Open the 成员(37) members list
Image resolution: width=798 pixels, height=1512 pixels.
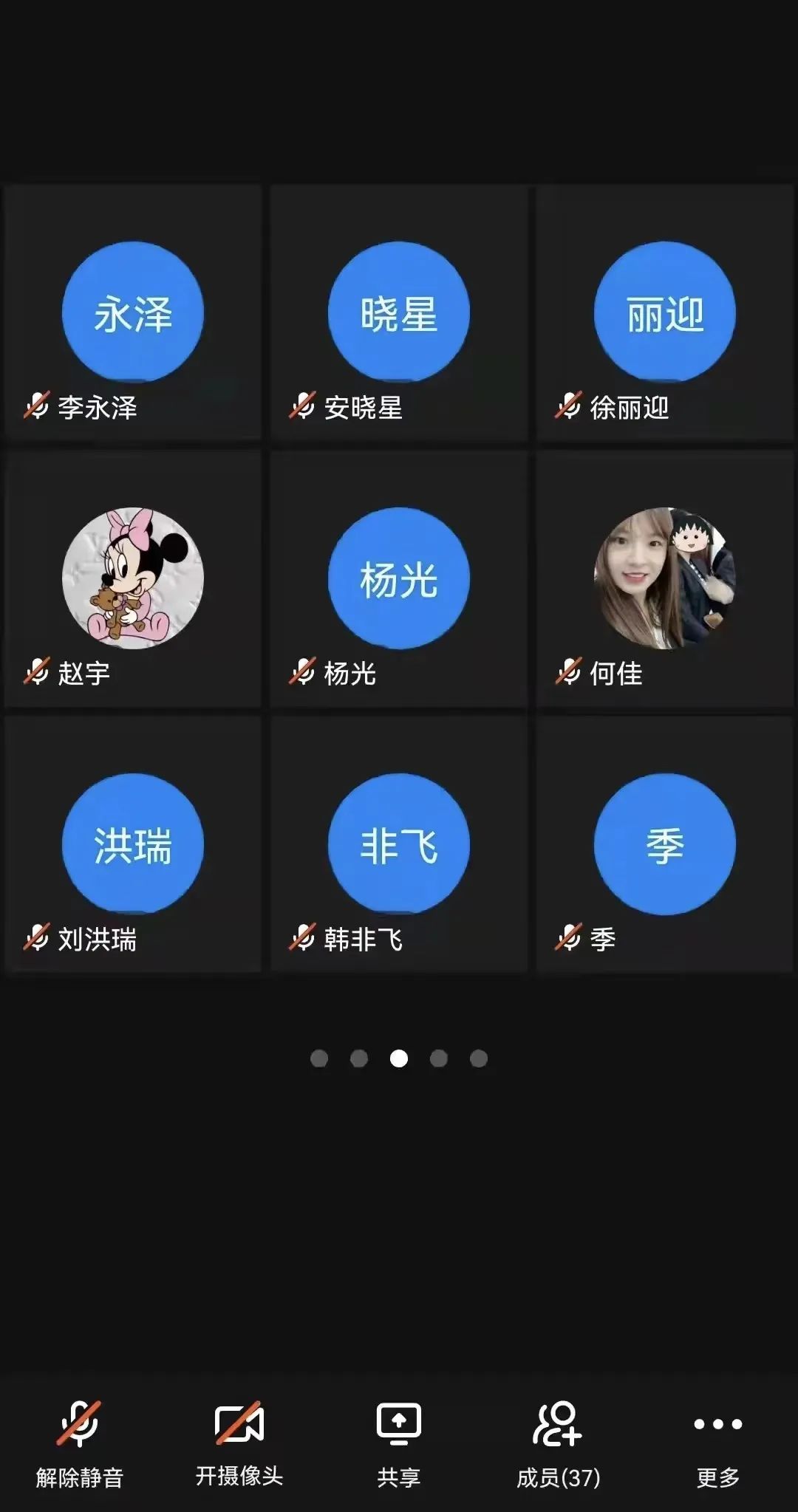558,1443
